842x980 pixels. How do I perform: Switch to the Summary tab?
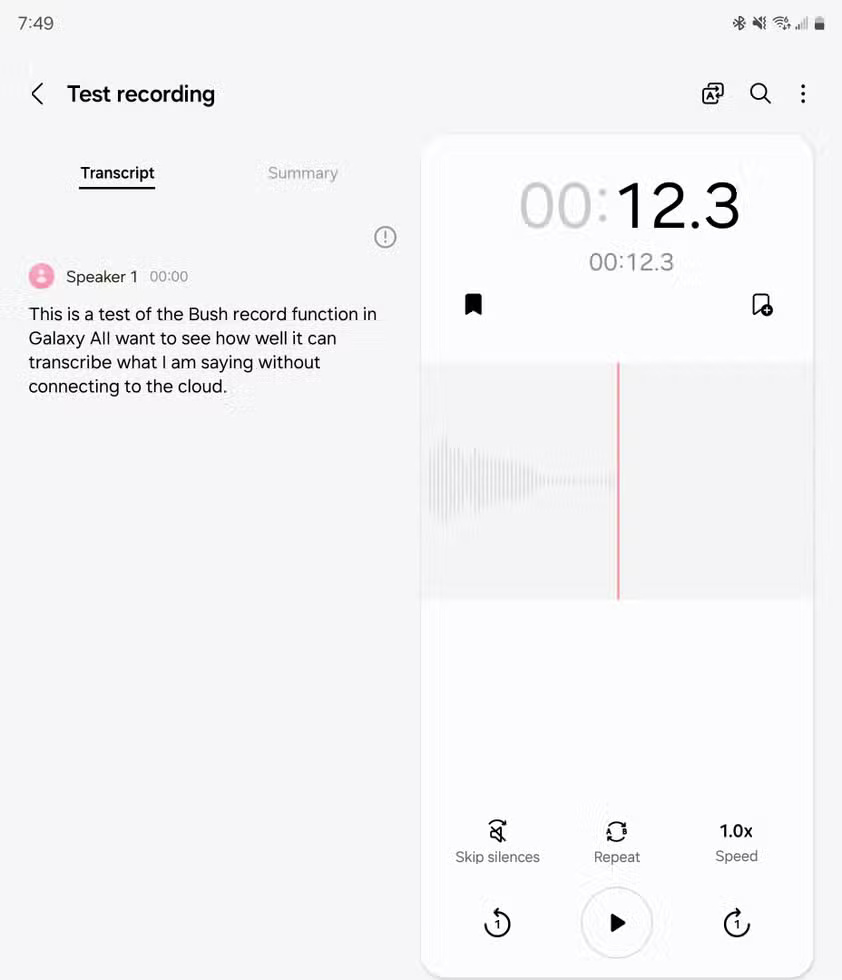coord(302,173)
